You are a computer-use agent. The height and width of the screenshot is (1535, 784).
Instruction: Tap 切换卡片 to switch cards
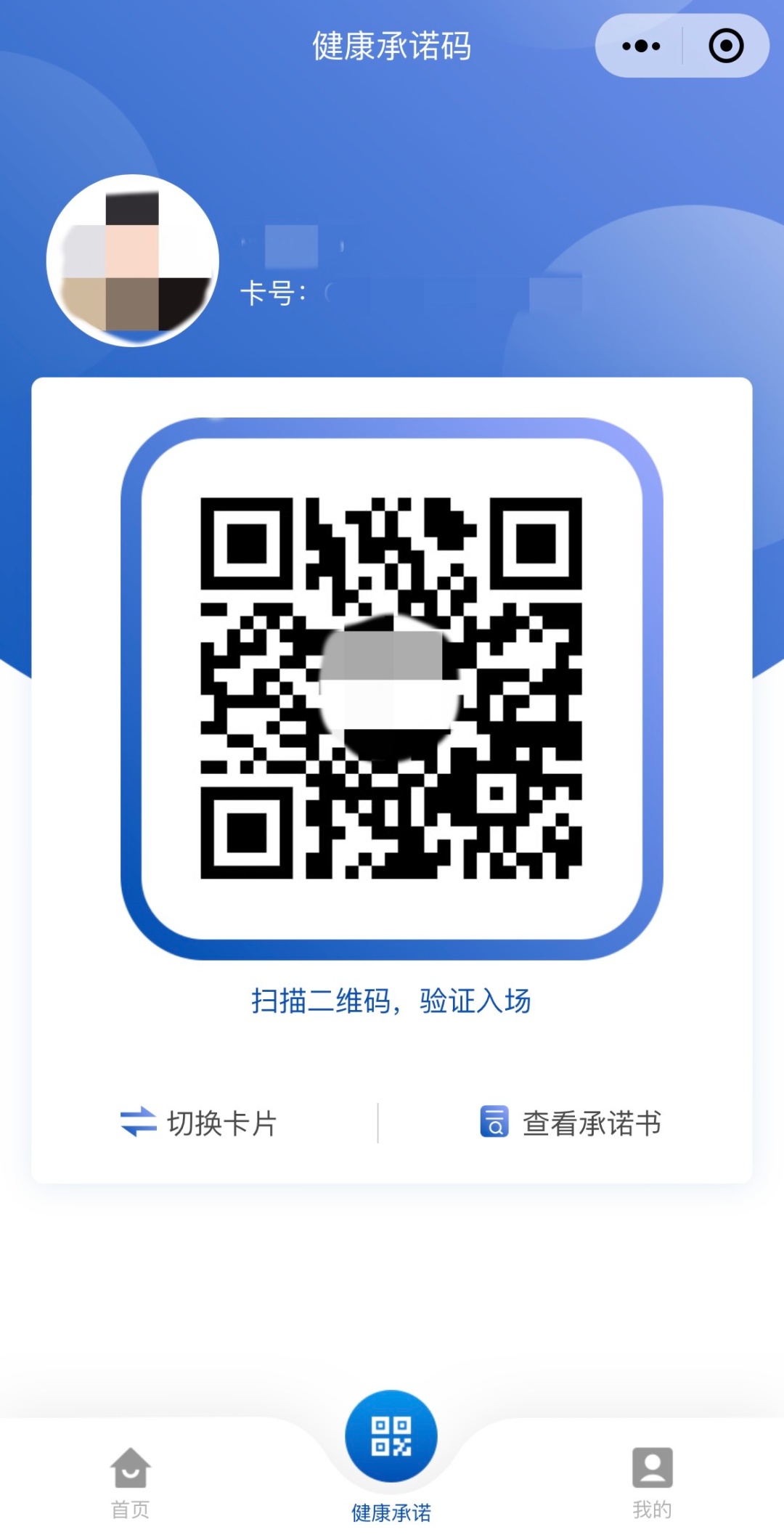(200, 1123)
